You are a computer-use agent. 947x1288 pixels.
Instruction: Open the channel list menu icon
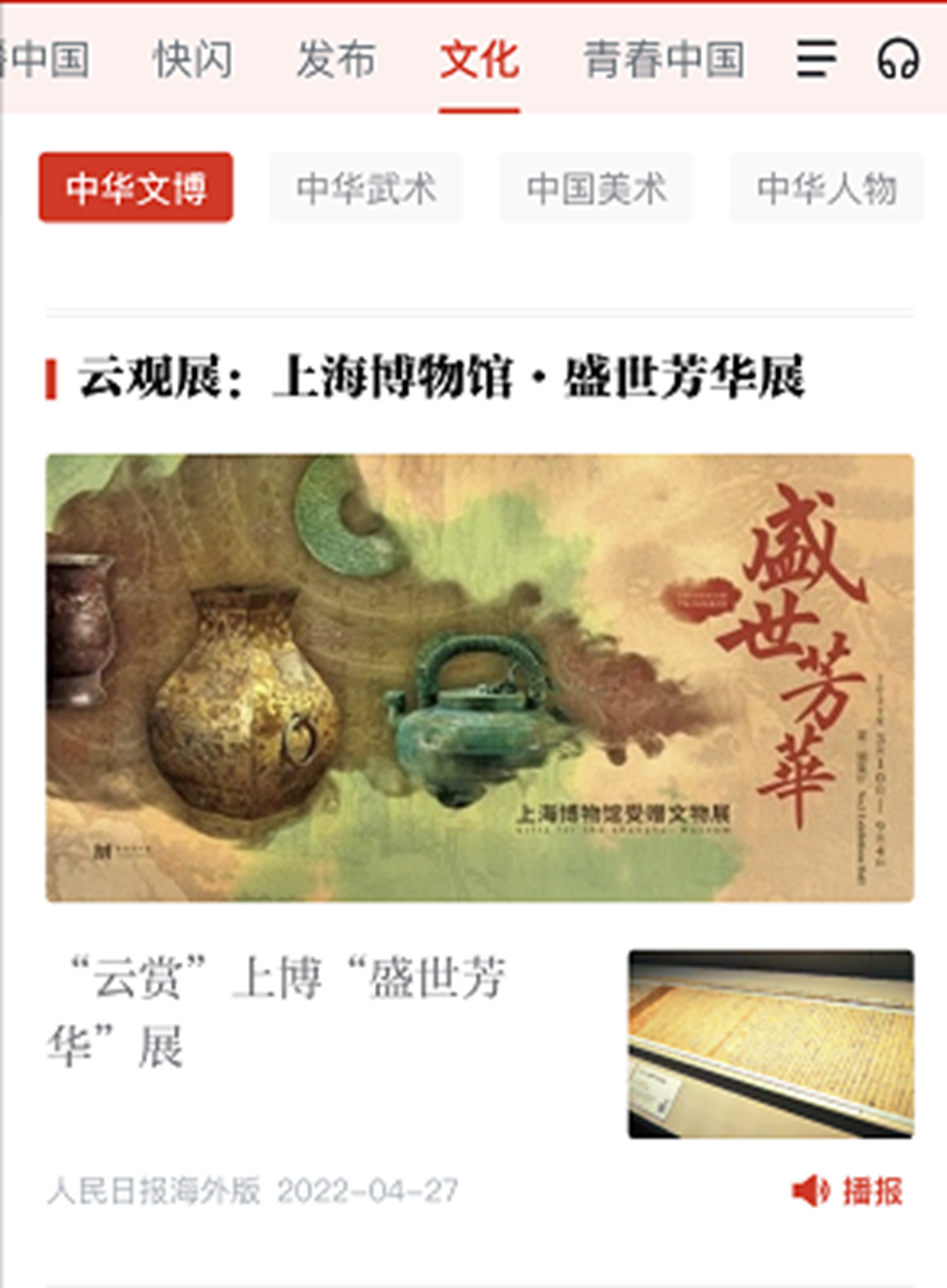click(x=816, y=60)
